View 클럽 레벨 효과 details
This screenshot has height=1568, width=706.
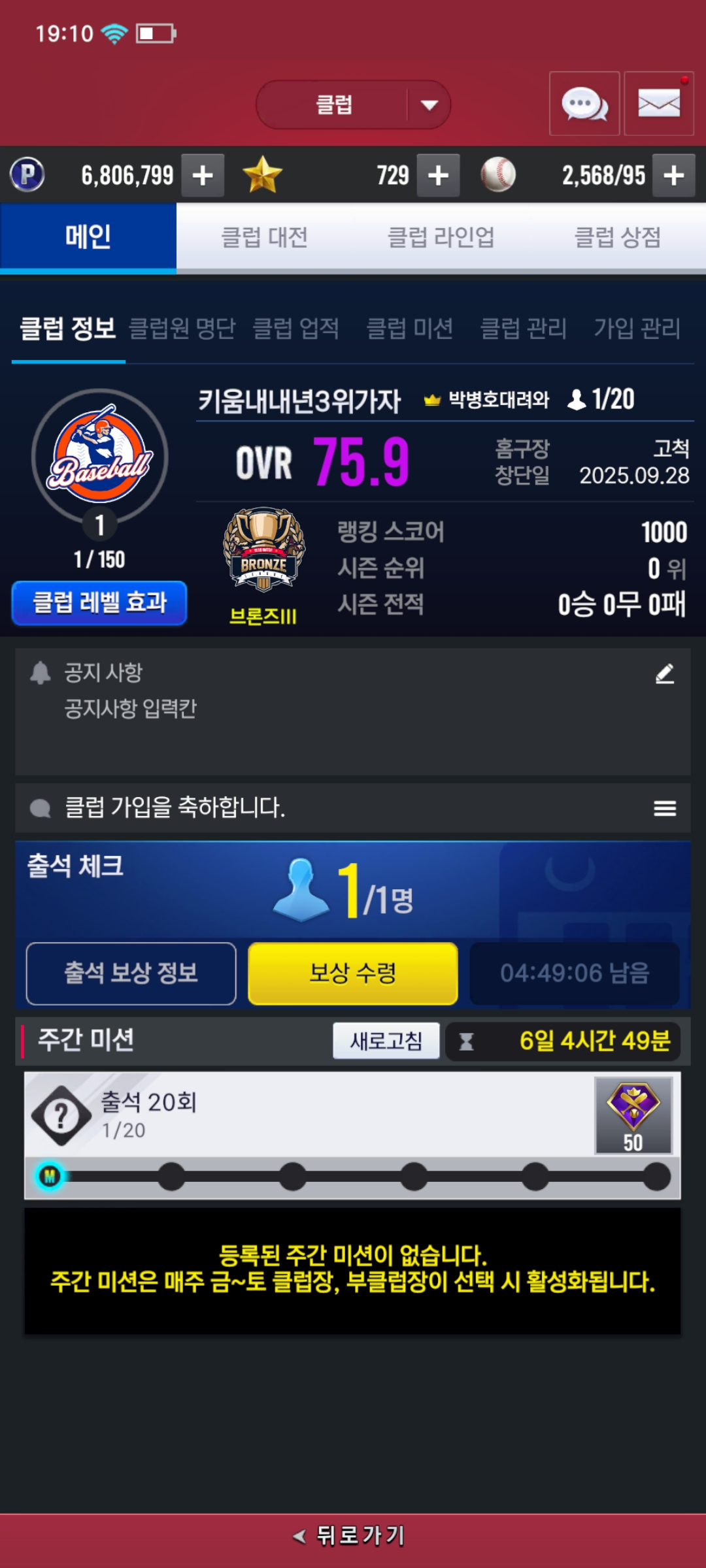(x=99, y=602)
